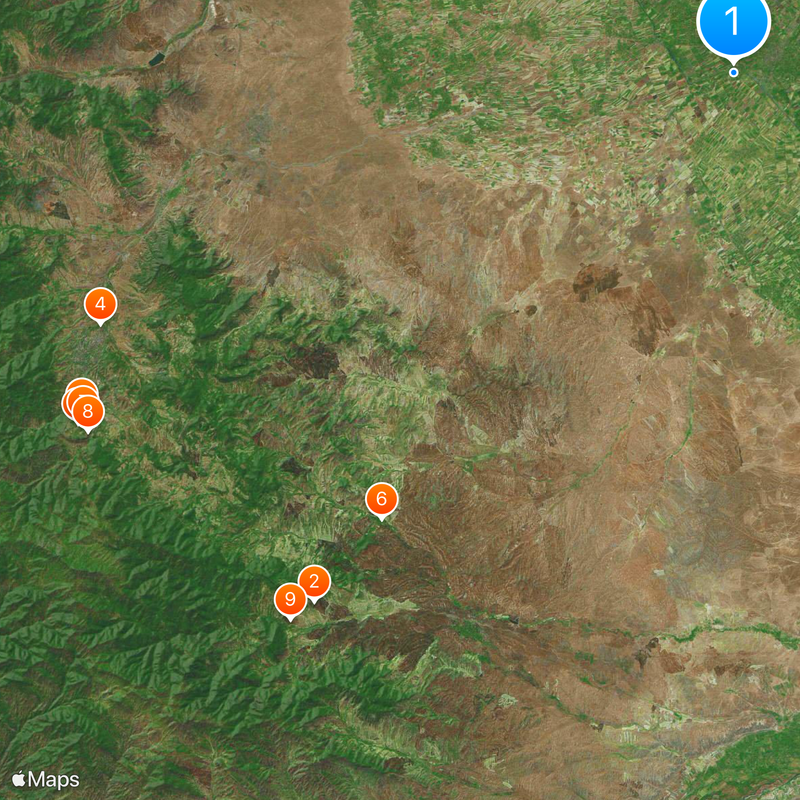Screen dimensions: 800x800
Task: Select map pin number 6
Action: pos(381,499)
